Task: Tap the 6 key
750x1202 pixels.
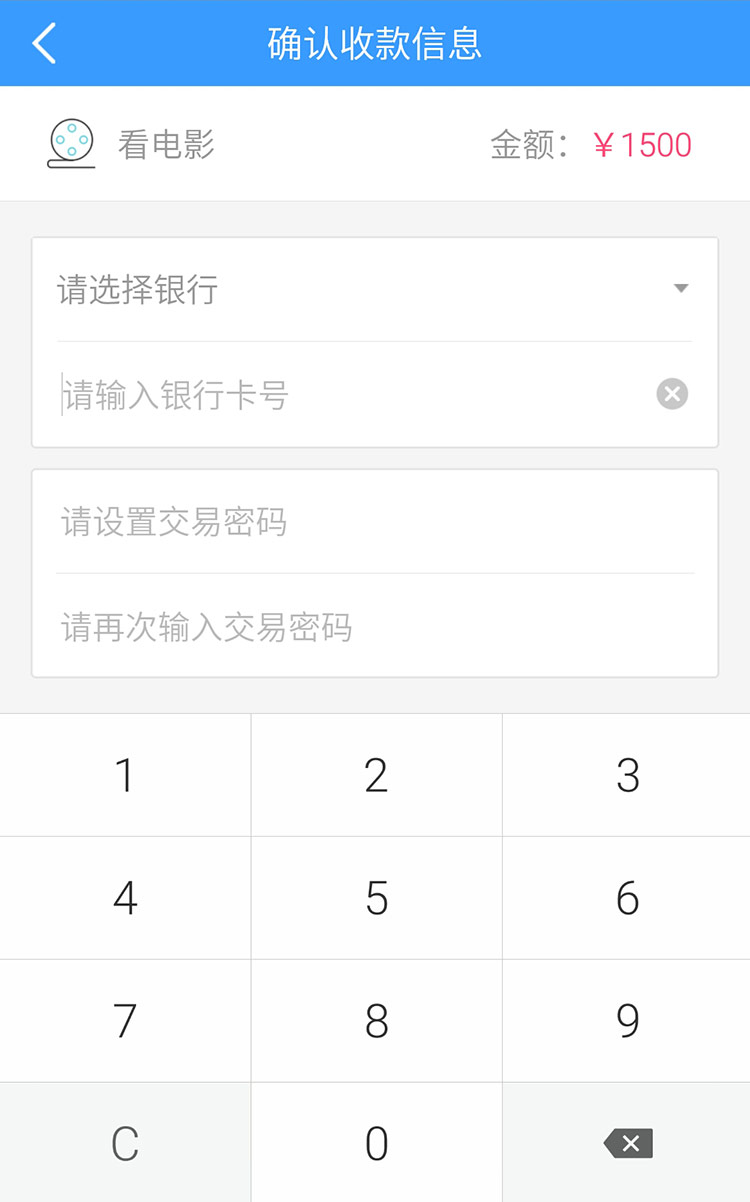Action: (x=627, y=898)
